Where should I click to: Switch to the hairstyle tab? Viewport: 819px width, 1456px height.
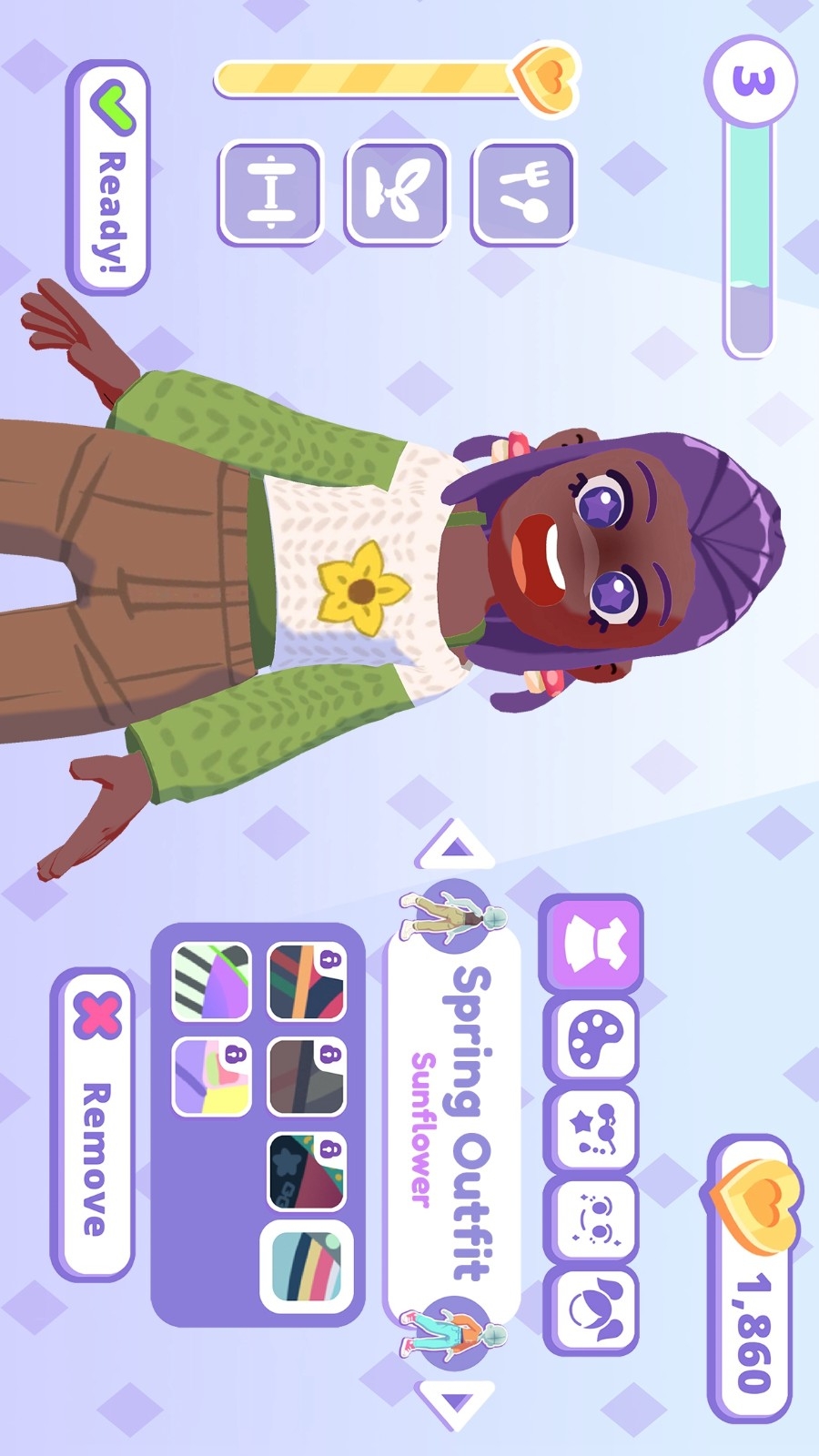point(593,1309)
